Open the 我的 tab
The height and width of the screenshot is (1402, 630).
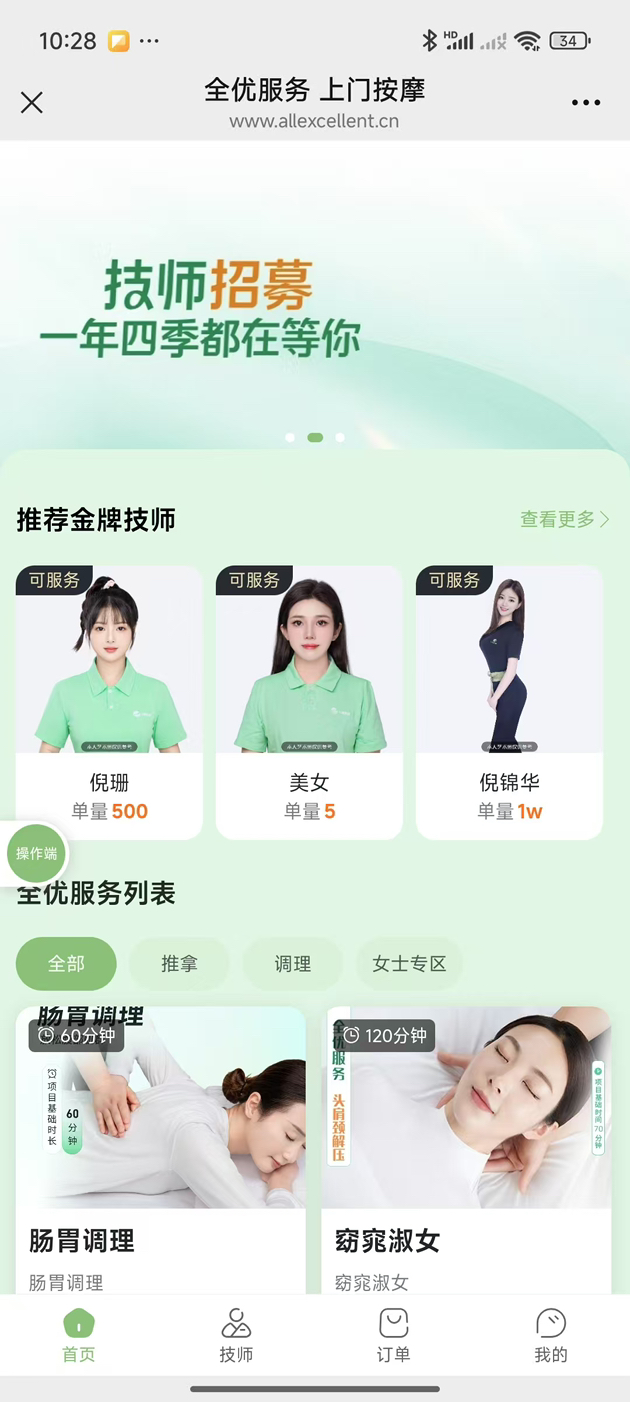(550, 1336)
